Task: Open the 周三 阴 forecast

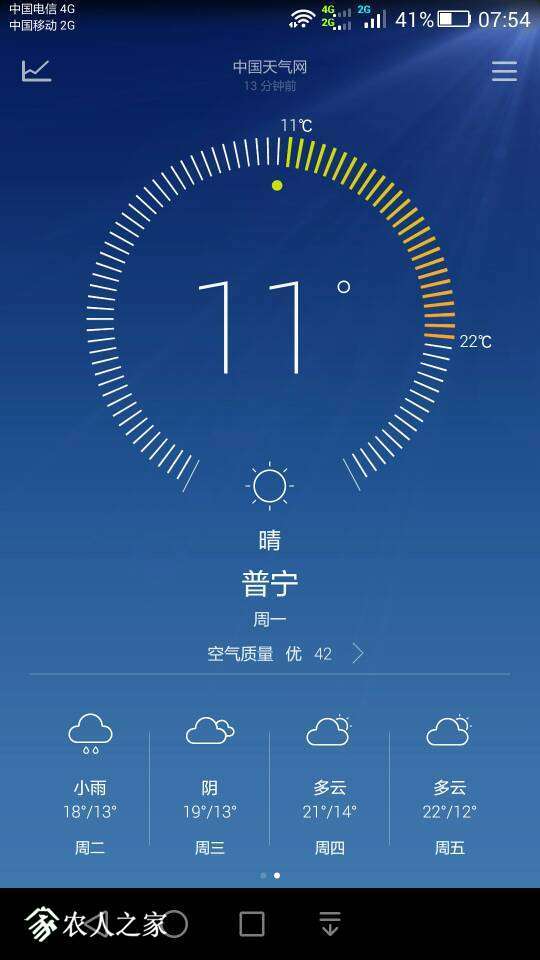Action: [x=210, y=784]
